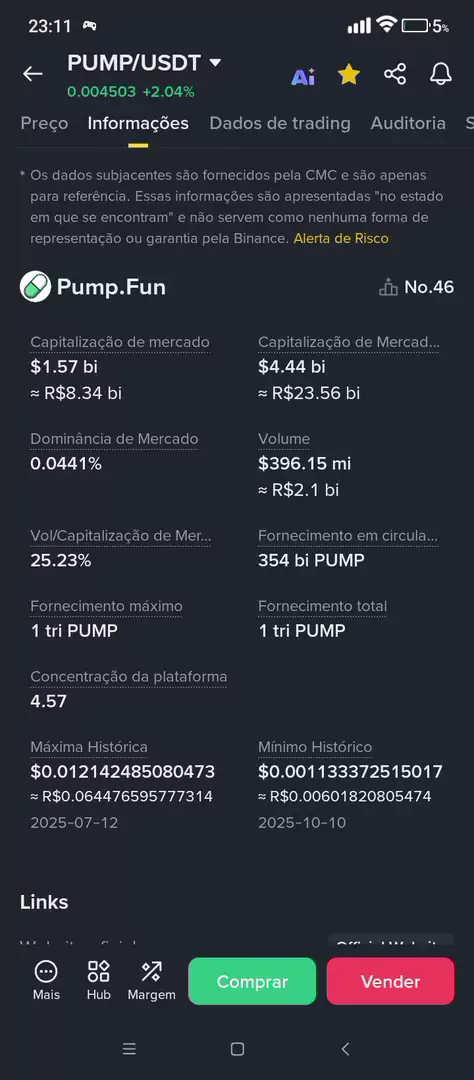474x1080 pixels.
Task: Open the AI analysis icon
Action: tap(303, 76)
